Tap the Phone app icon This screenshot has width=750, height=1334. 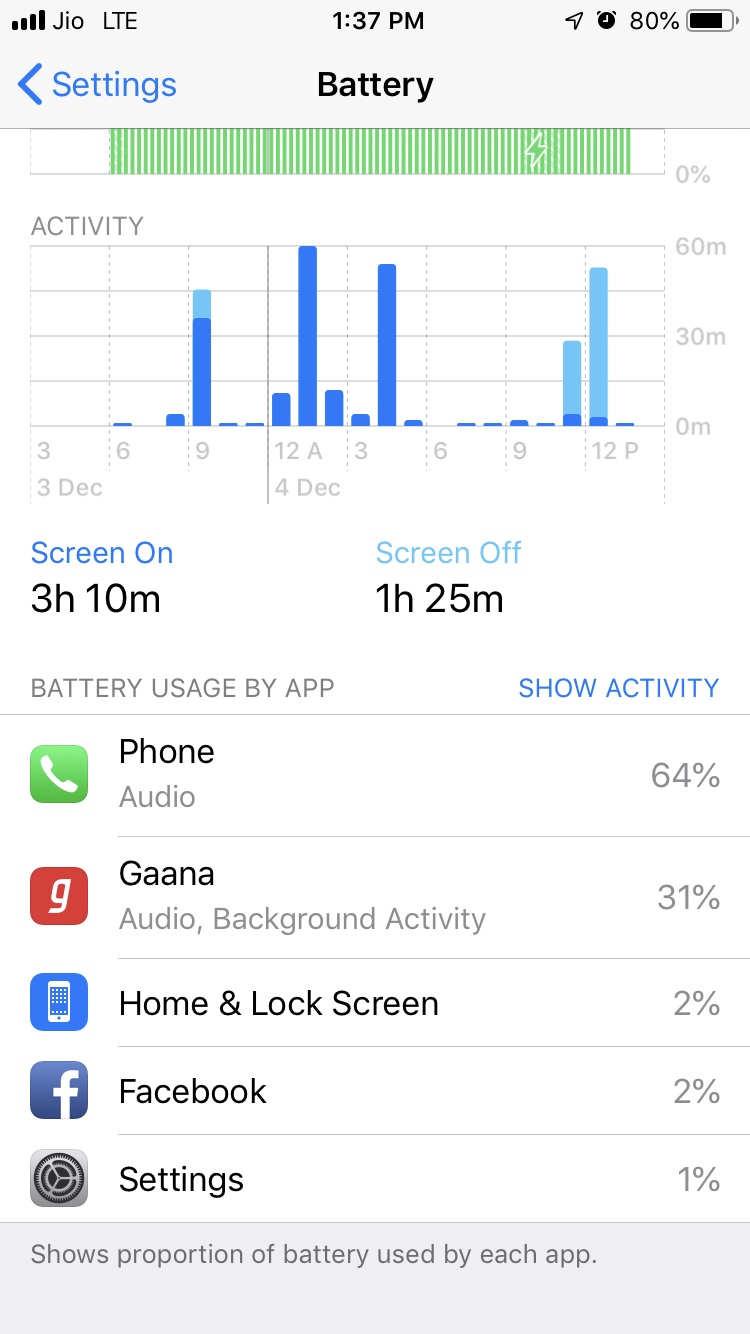coord(58,774)
